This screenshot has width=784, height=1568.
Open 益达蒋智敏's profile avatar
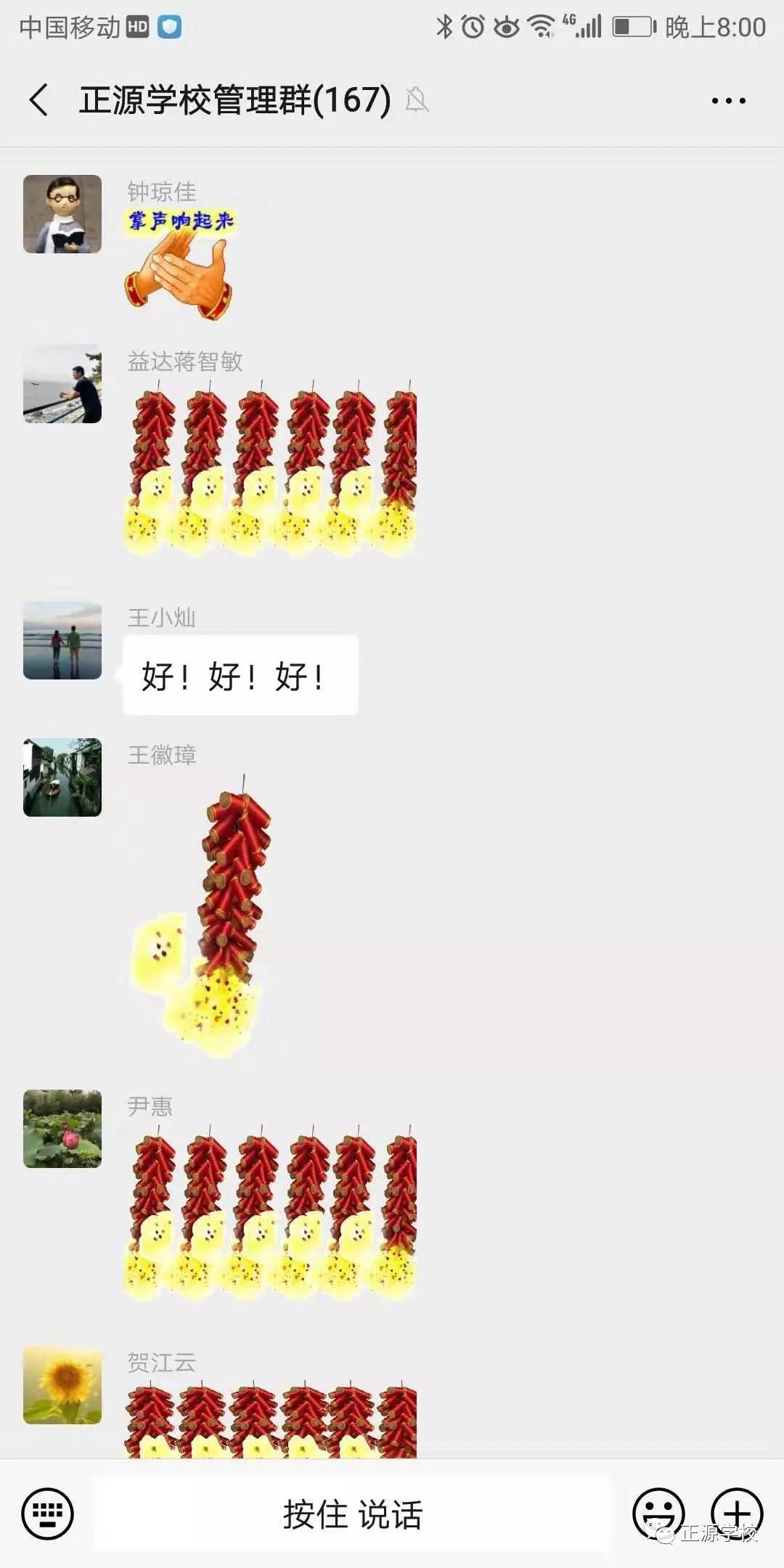pos(62,384)
